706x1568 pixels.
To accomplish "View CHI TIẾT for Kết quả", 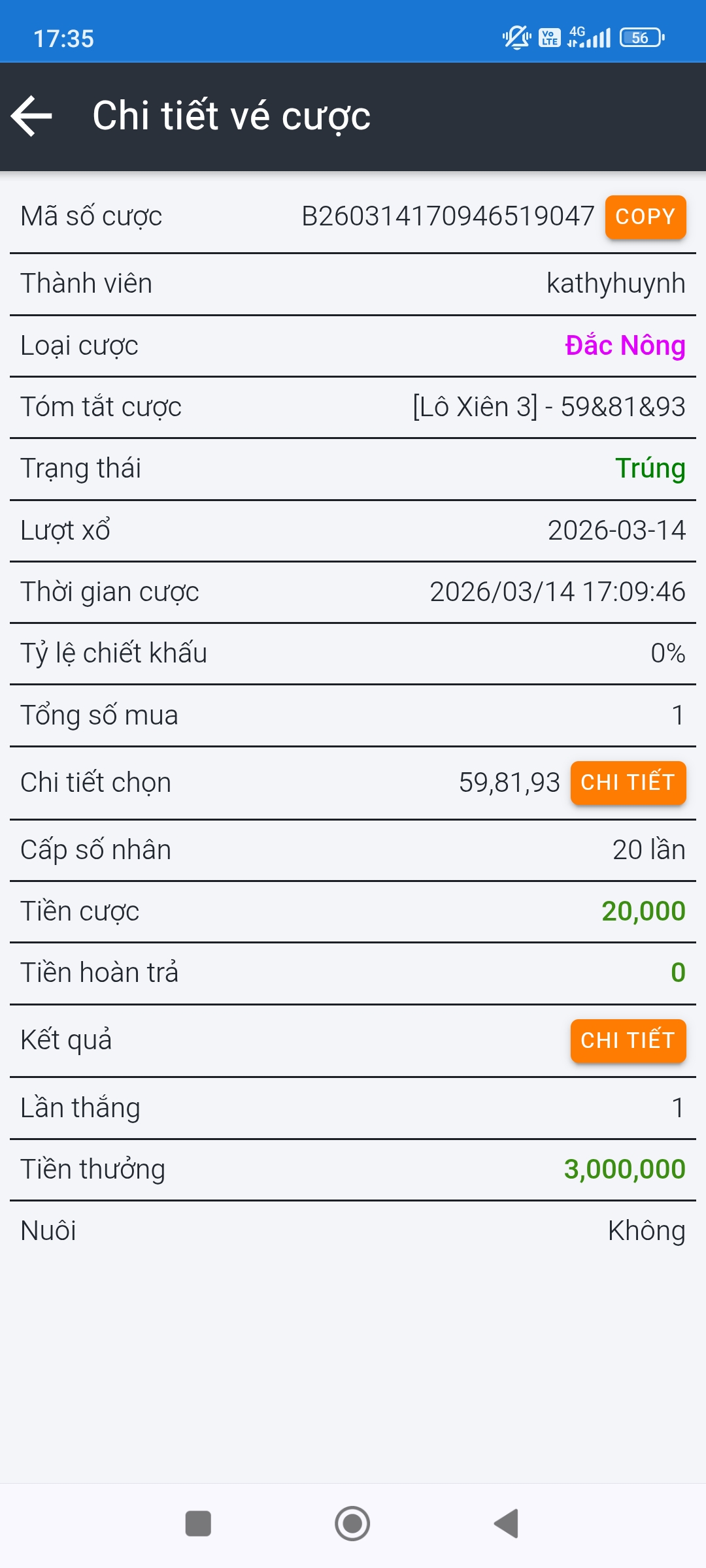I will pyautogui.click(x=628, y=1040).
